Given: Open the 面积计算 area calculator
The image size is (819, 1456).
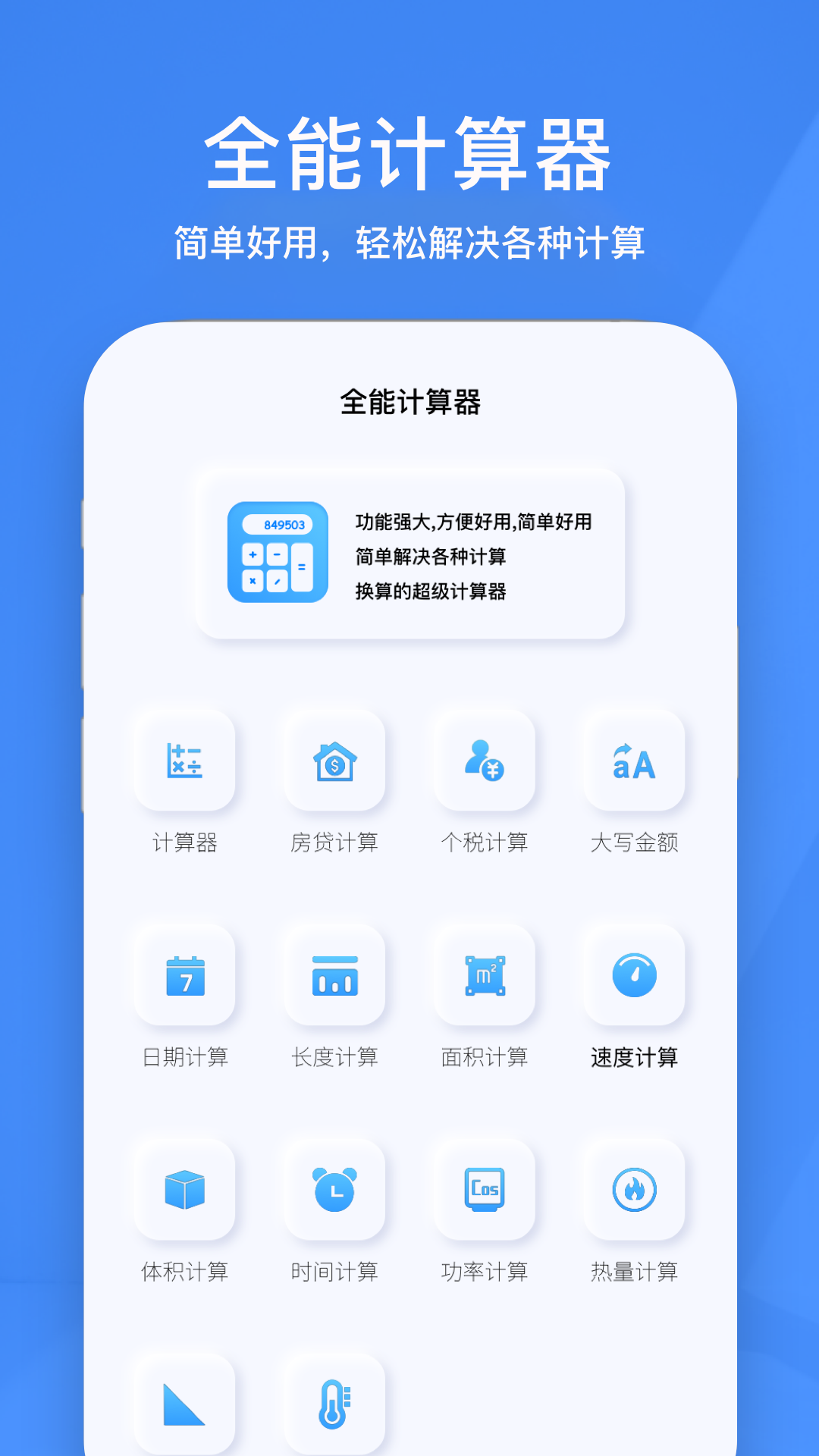Looking at the screenshot, I should pos(485,977).
